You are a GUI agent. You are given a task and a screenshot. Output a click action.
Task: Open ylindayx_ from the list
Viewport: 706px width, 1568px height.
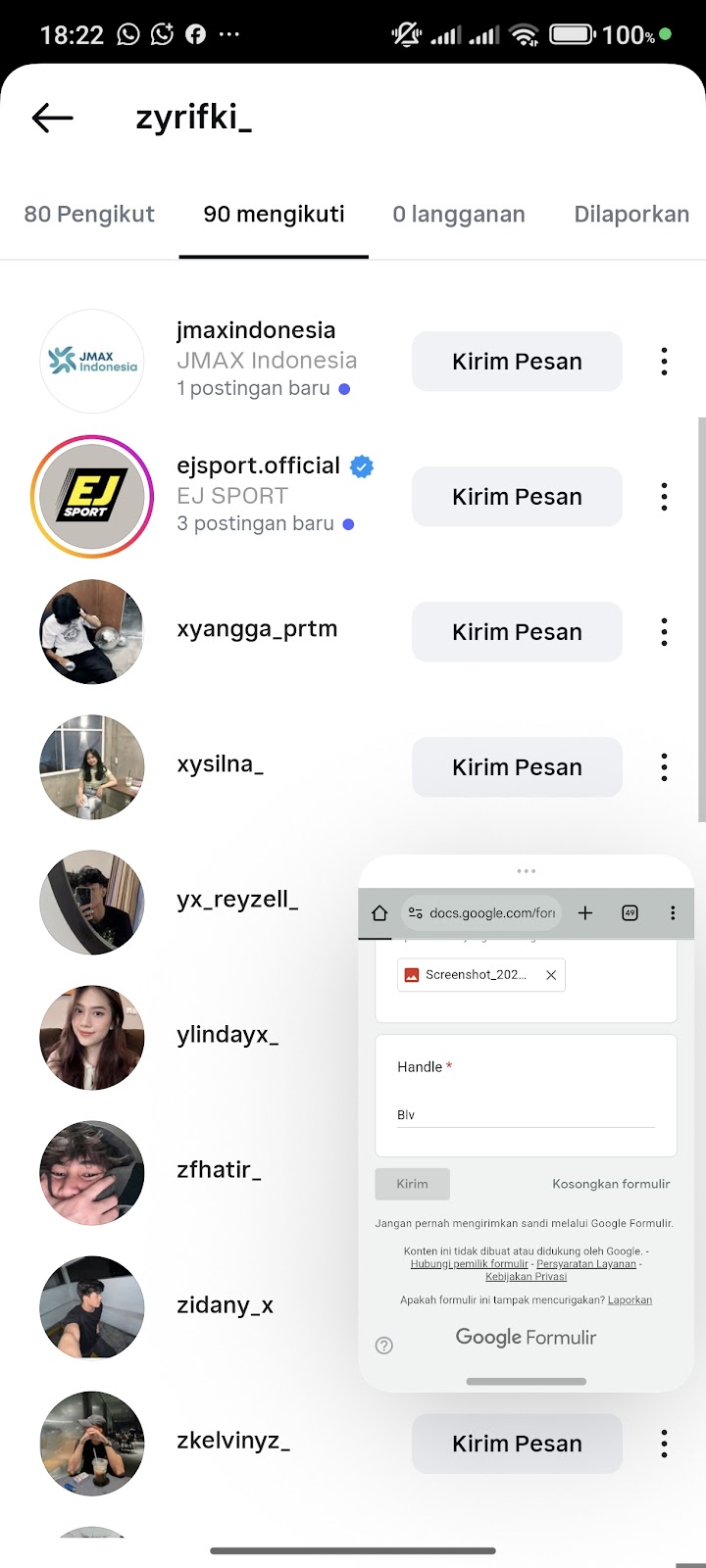(x=227, y=1035)
